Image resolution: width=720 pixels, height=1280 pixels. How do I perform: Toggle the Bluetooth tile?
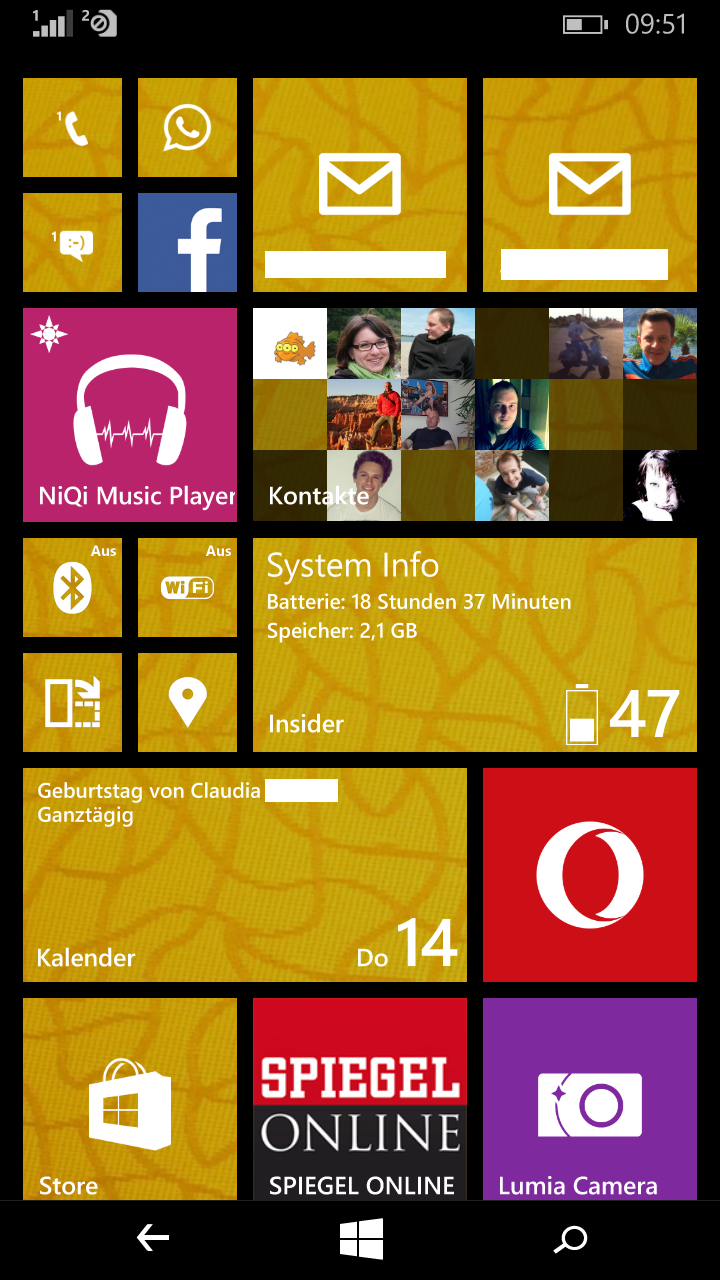point(72,587)
